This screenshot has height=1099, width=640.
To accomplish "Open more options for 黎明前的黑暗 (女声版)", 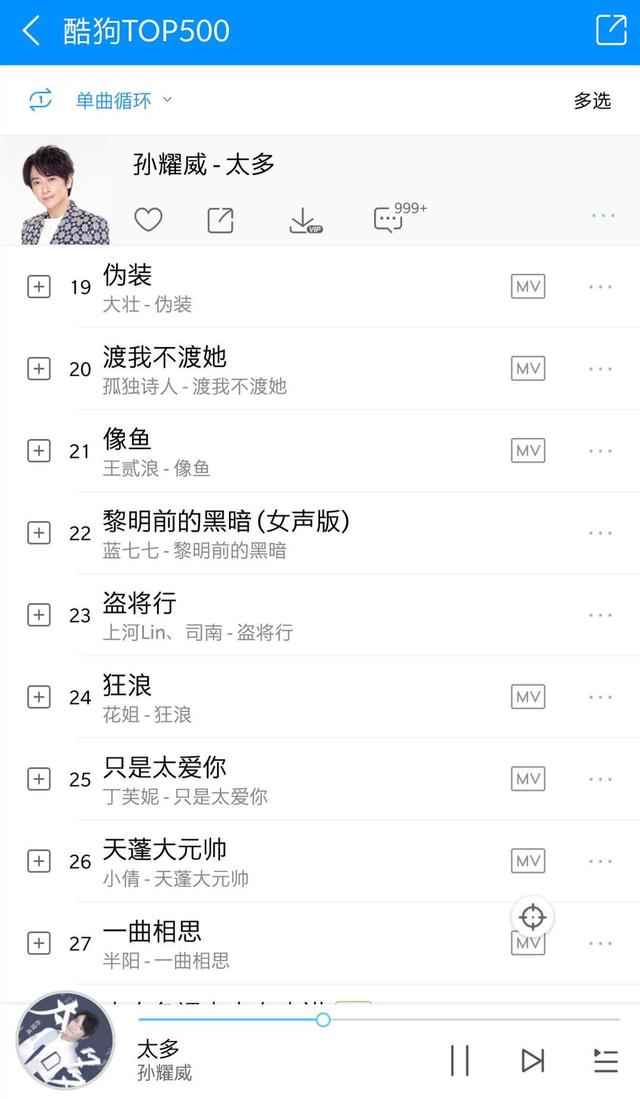I will coord(600,532).
